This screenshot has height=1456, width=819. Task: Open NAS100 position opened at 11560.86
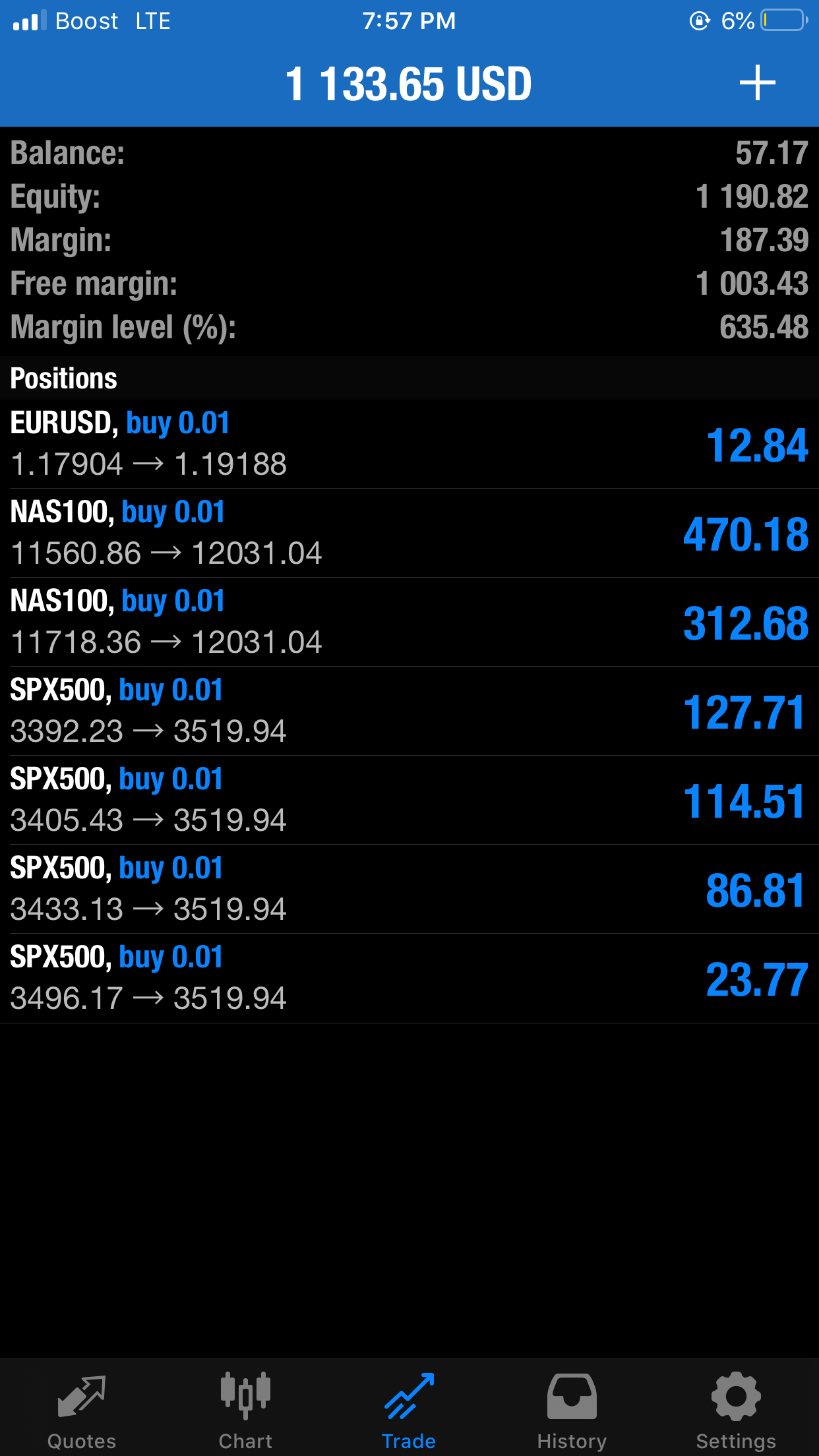409,533
